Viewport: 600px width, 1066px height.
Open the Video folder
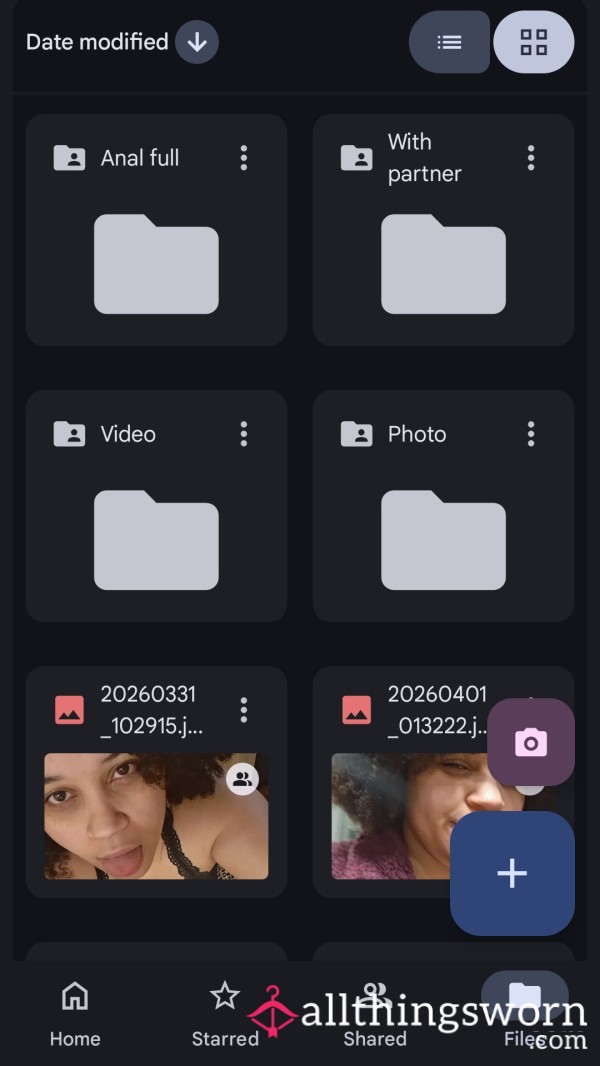point(156,506)
